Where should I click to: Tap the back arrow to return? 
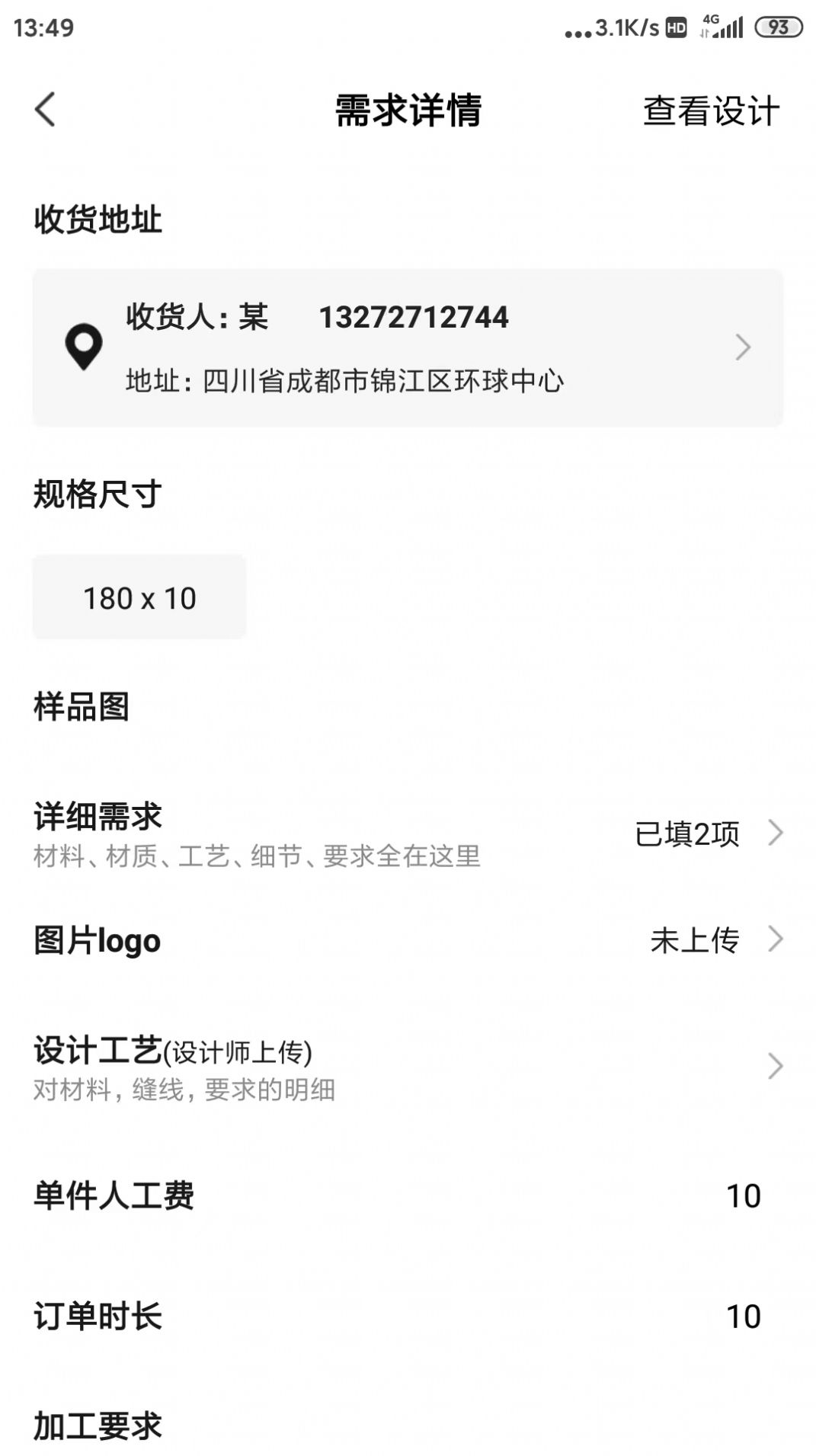click(x=43, y=110)
